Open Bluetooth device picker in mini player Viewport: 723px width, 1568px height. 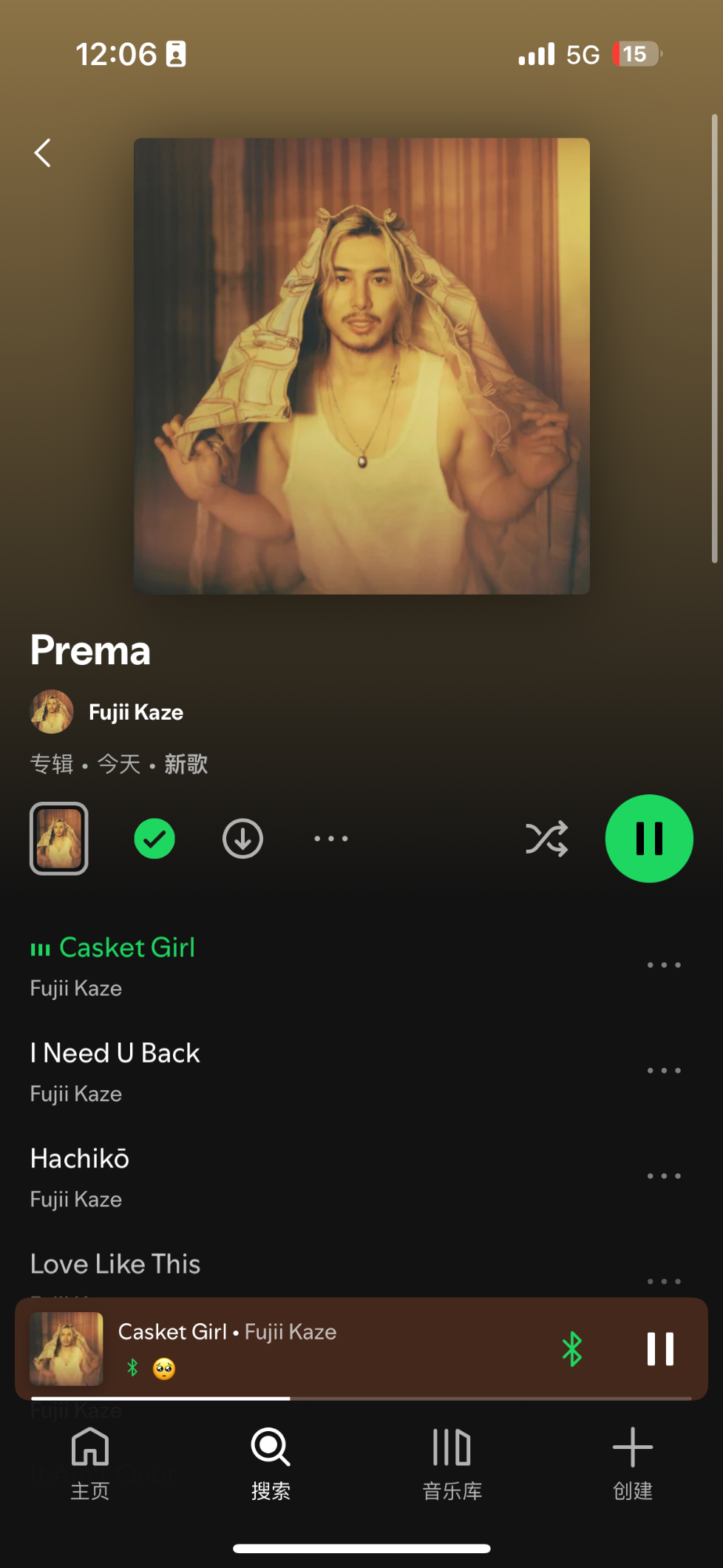point(572,1348)
